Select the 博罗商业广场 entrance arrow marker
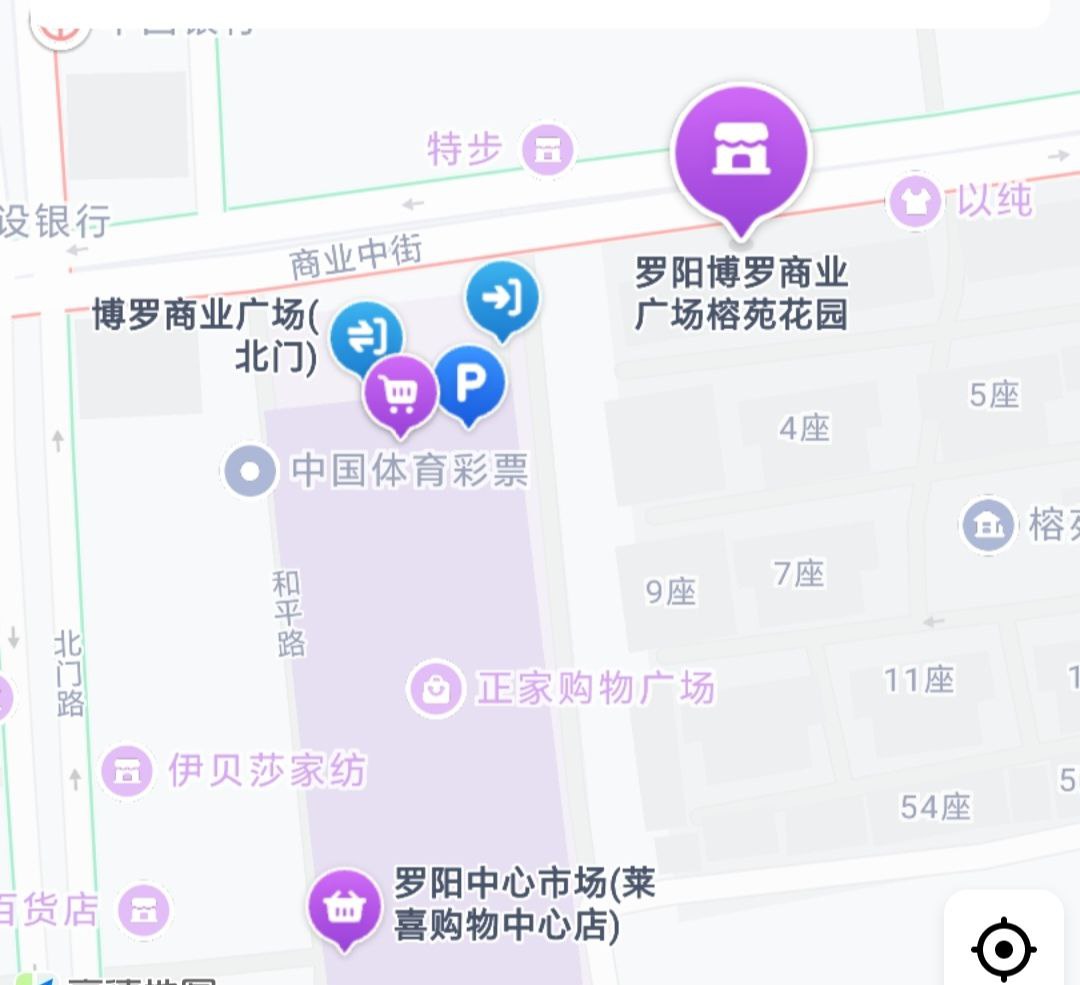 pyautogui.click(x=502, y=296)
